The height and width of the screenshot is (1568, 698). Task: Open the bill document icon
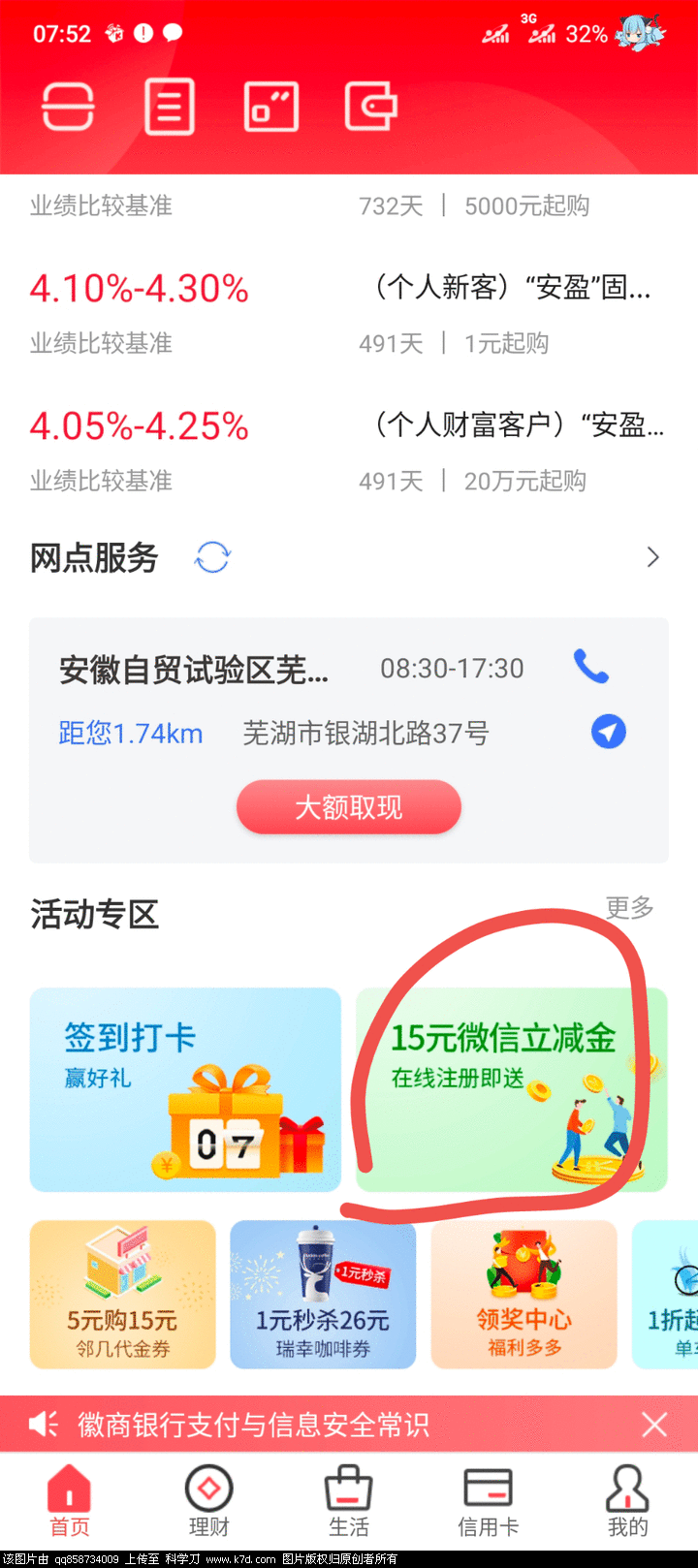point(170,107)
